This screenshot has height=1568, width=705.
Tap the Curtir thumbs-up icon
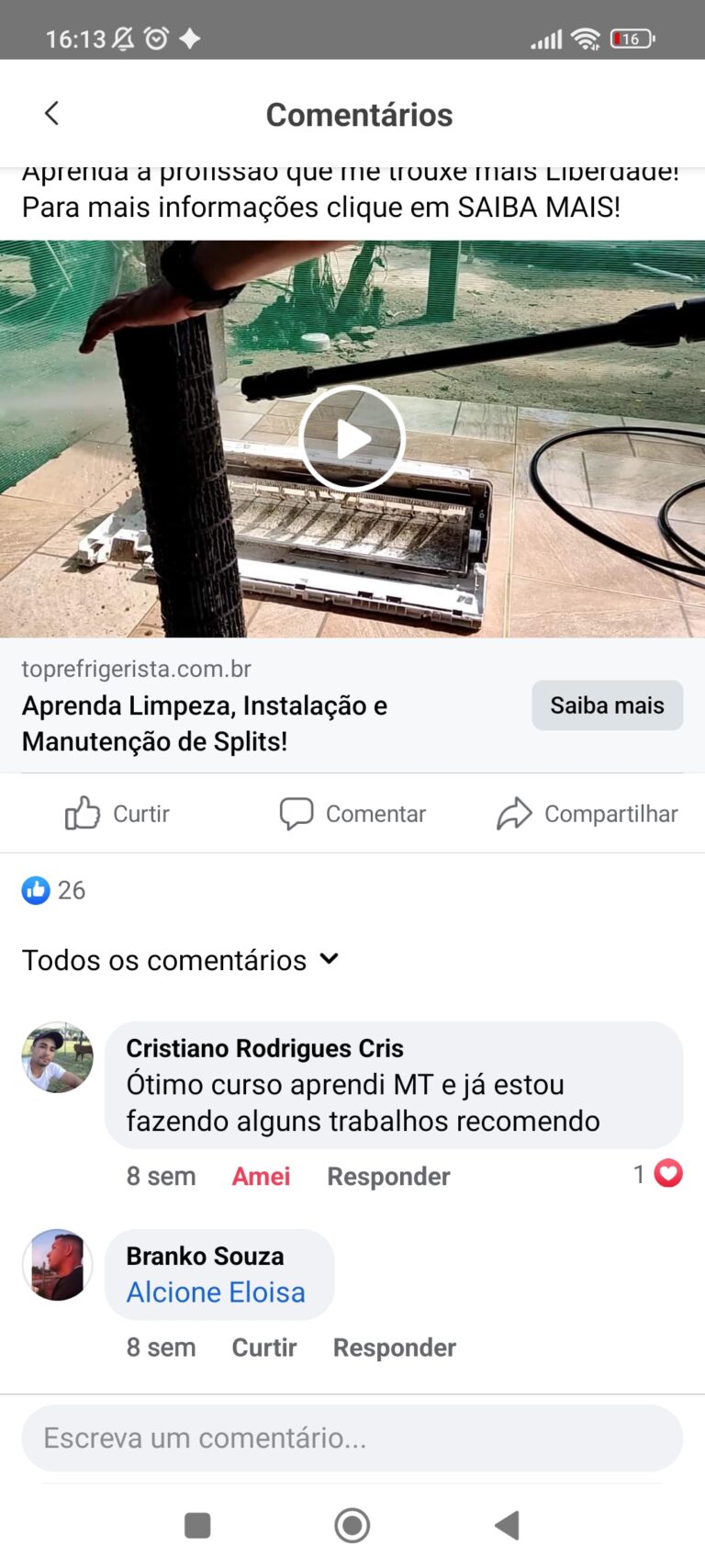tap(84, 812)
